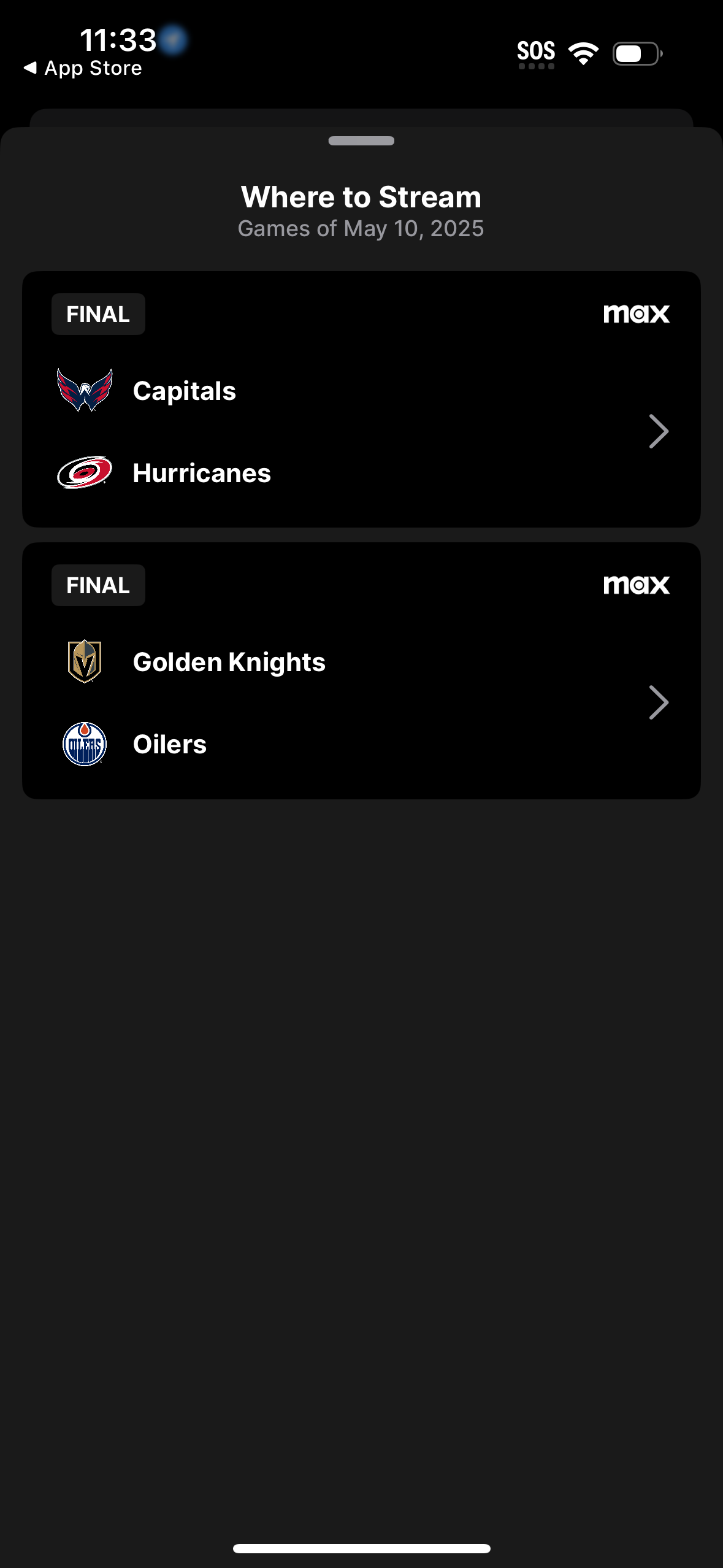
Task: Expand the Capitals vs Hurricanes game details
Action: [658, 431]
